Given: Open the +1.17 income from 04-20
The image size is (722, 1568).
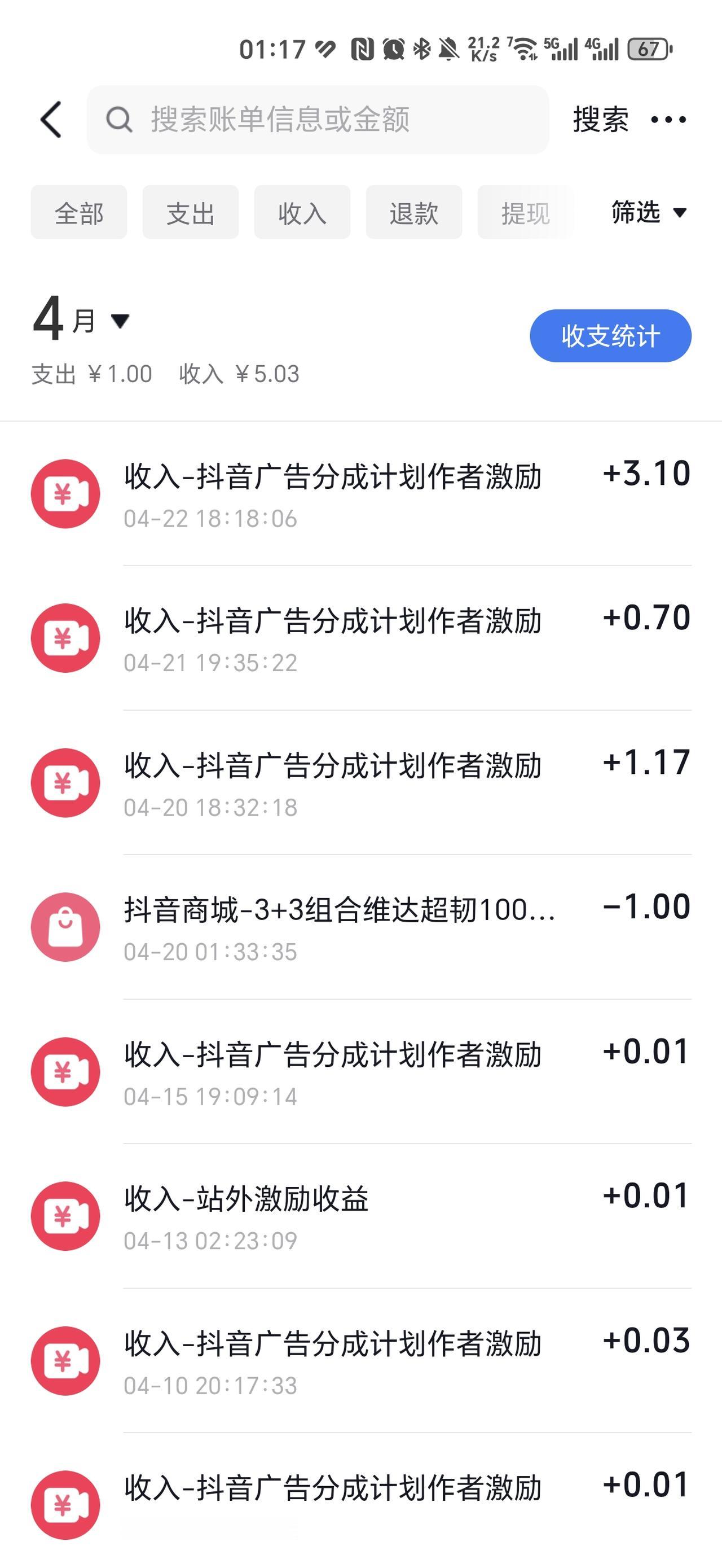Looking at the screenshot, I should (x=362, y=783).
